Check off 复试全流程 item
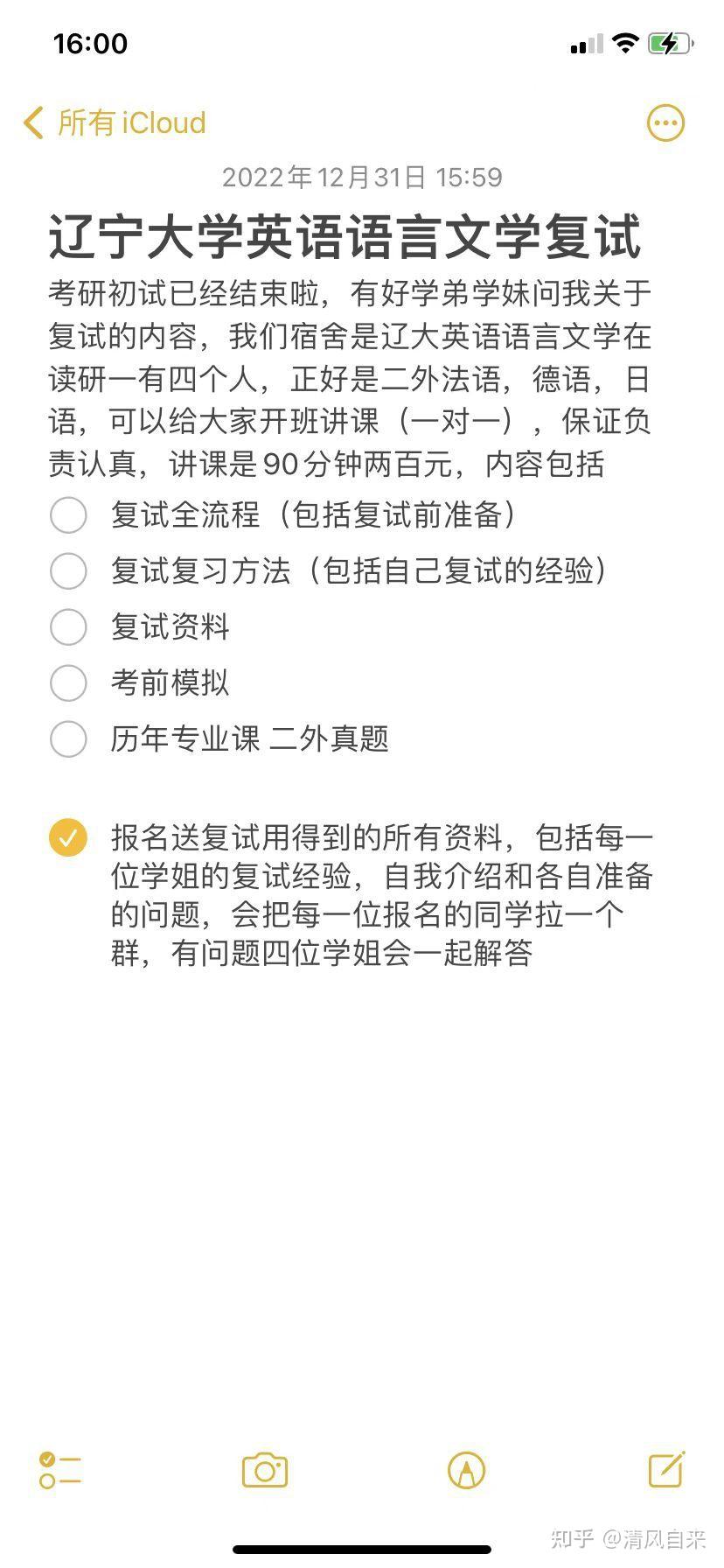Image resolution: width=724 pixels, height=1568 pixels. [x=68, y=515]
